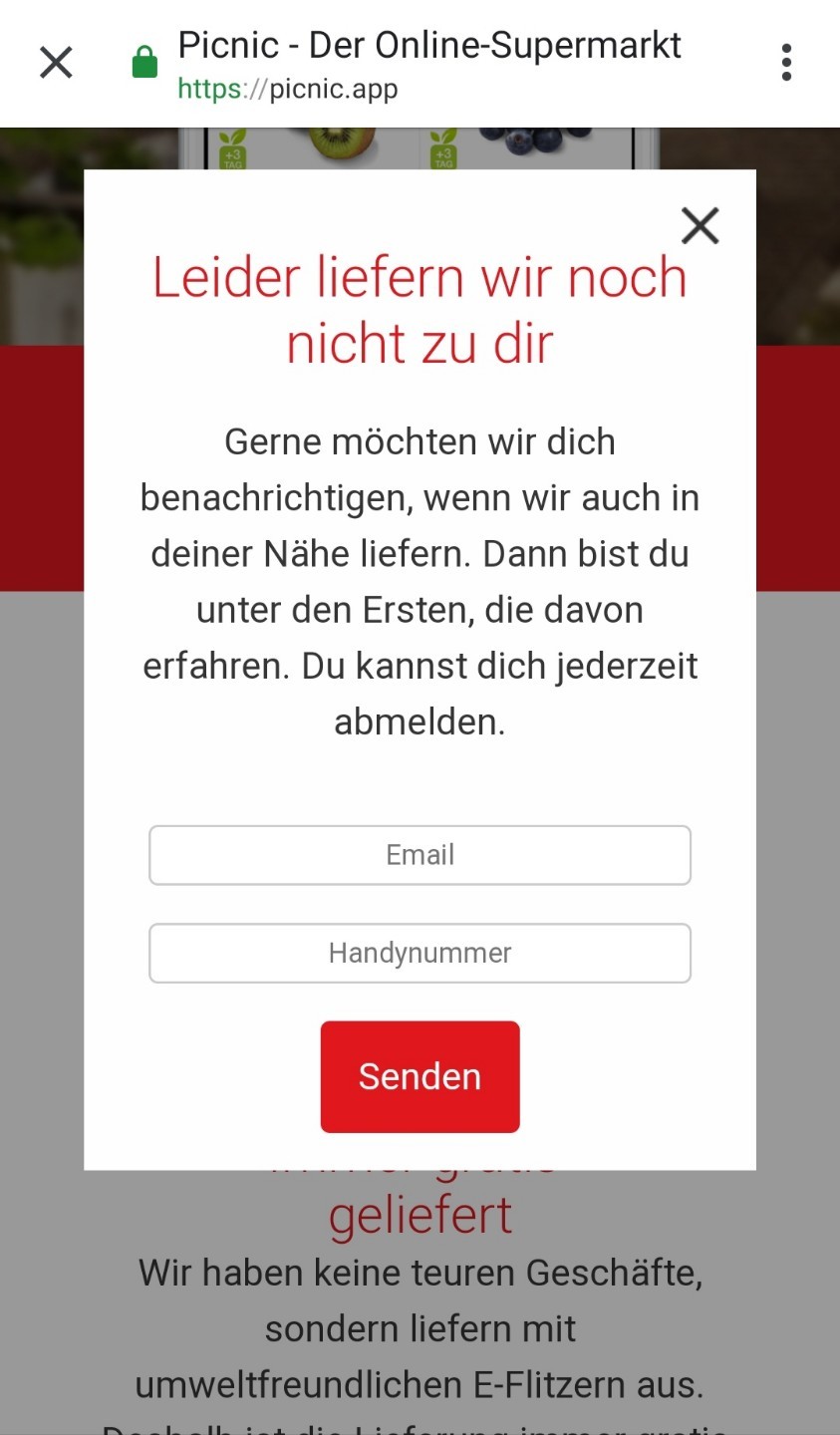
Task: Select the Handynummer input field
Action: [x=420, y=954]
